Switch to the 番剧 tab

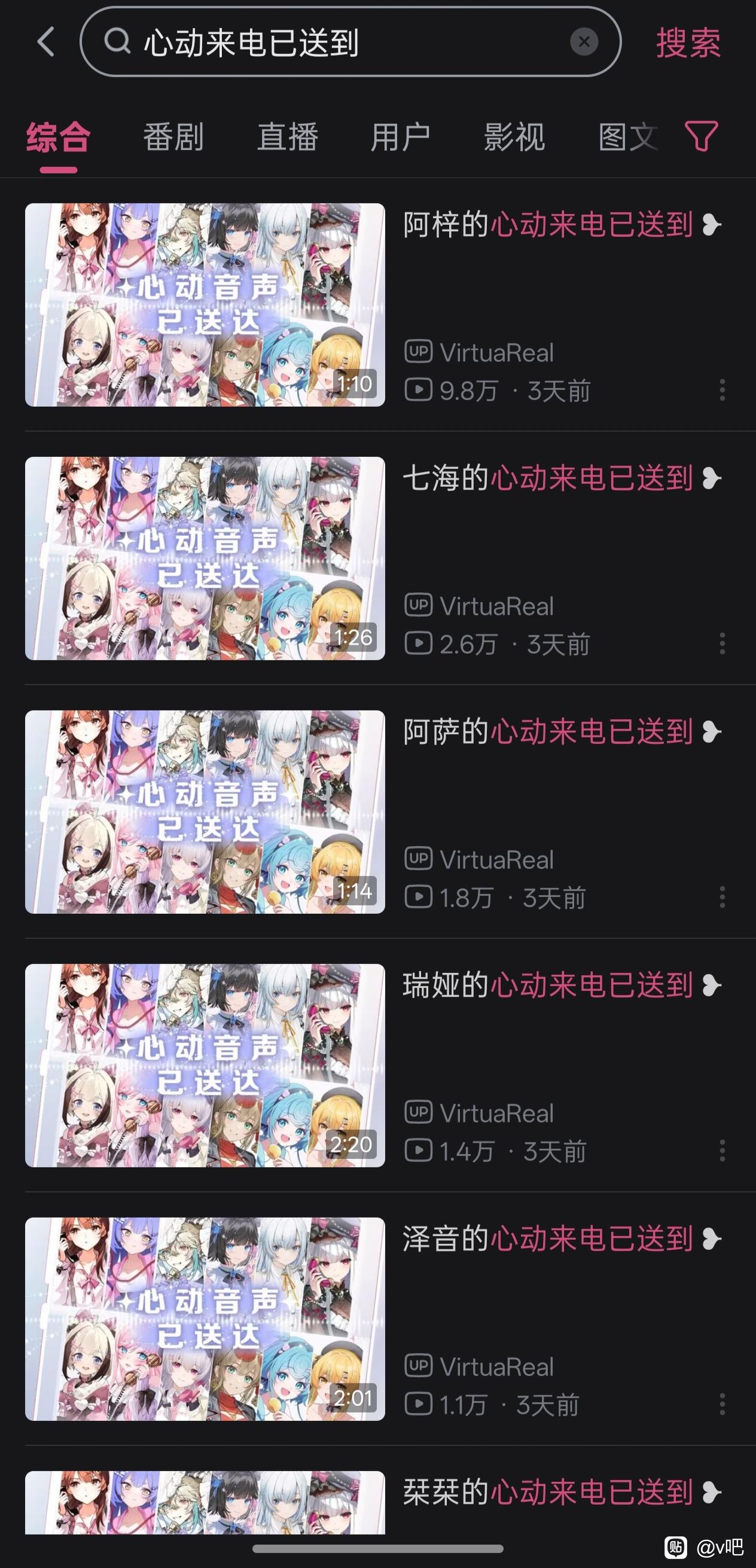[173, 136]
